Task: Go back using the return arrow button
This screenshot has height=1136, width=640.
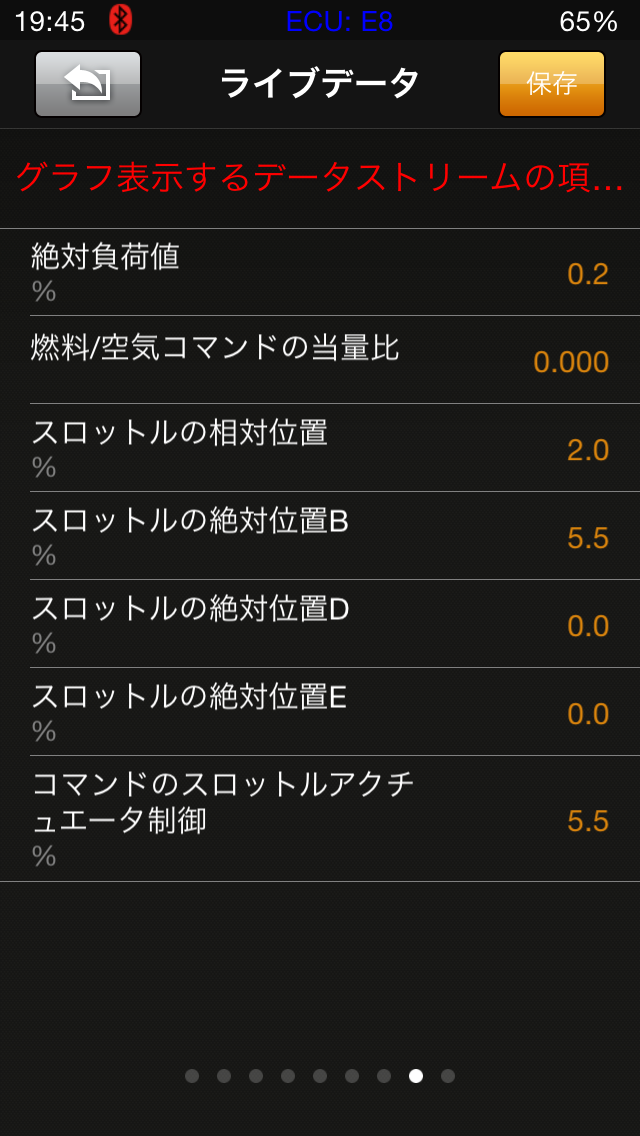Action: click(x=88, y=84)
